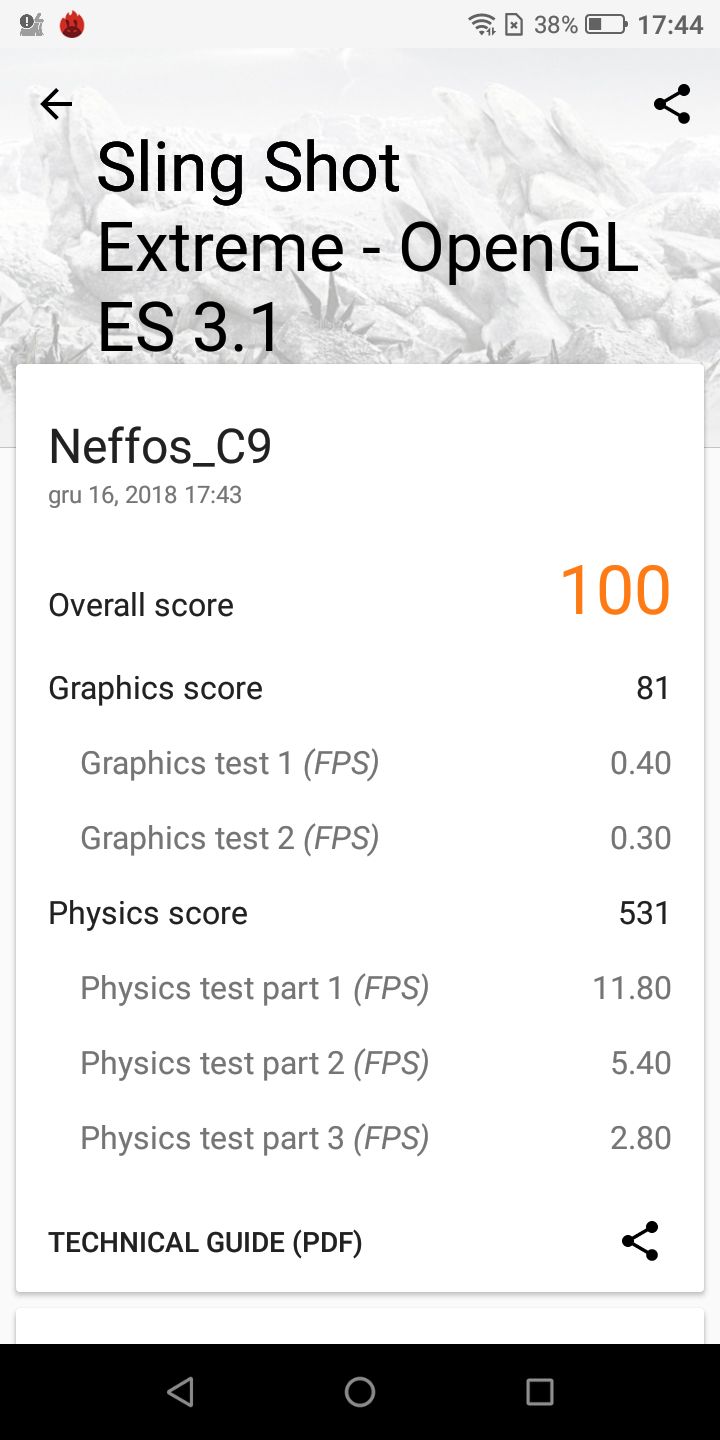The height and width of the screenshot is (1440, 720).
Task: Tap the Neffos_C9 device name
Action: pyautogui.click(x=160, y=445)
